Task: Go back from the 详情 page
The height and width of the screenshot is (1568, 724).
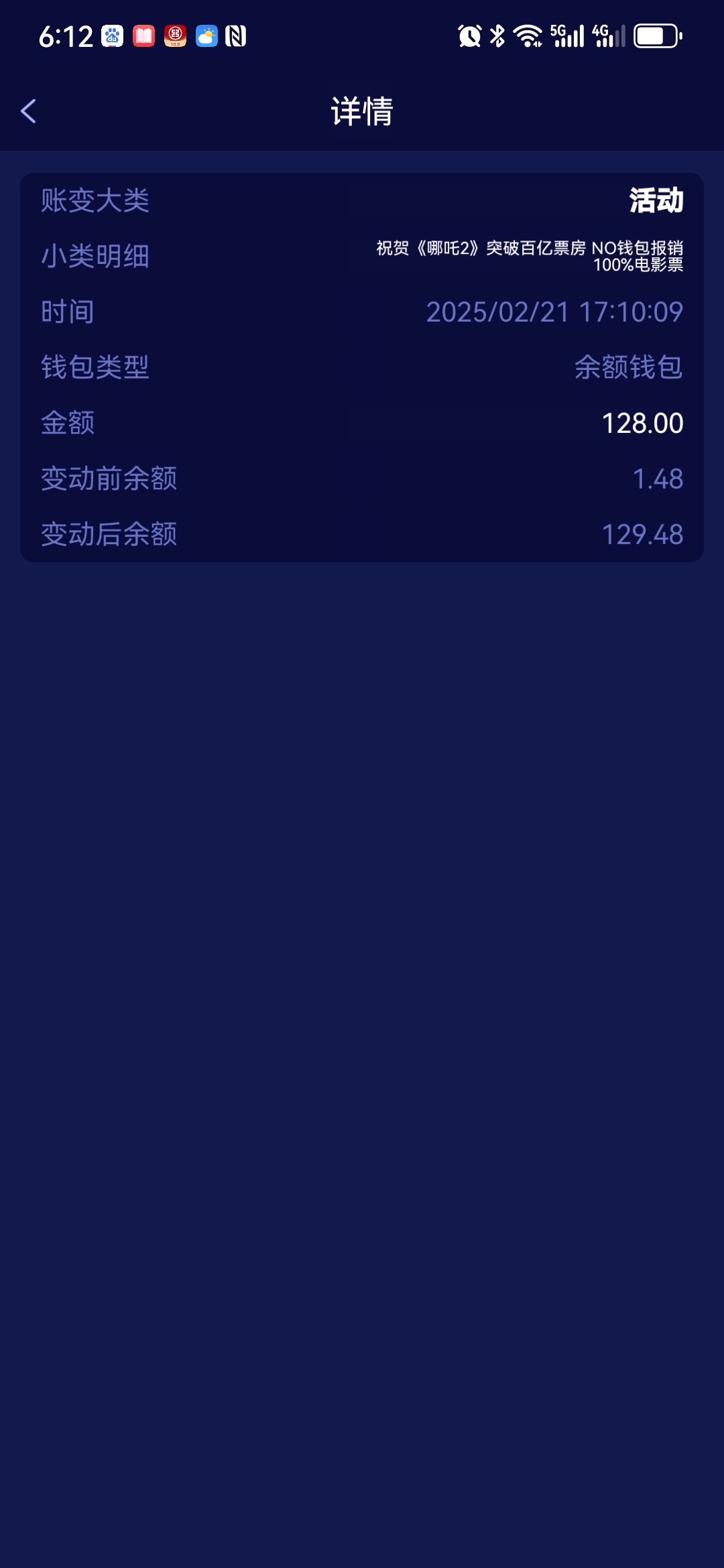Action: (x=28, y=111)
